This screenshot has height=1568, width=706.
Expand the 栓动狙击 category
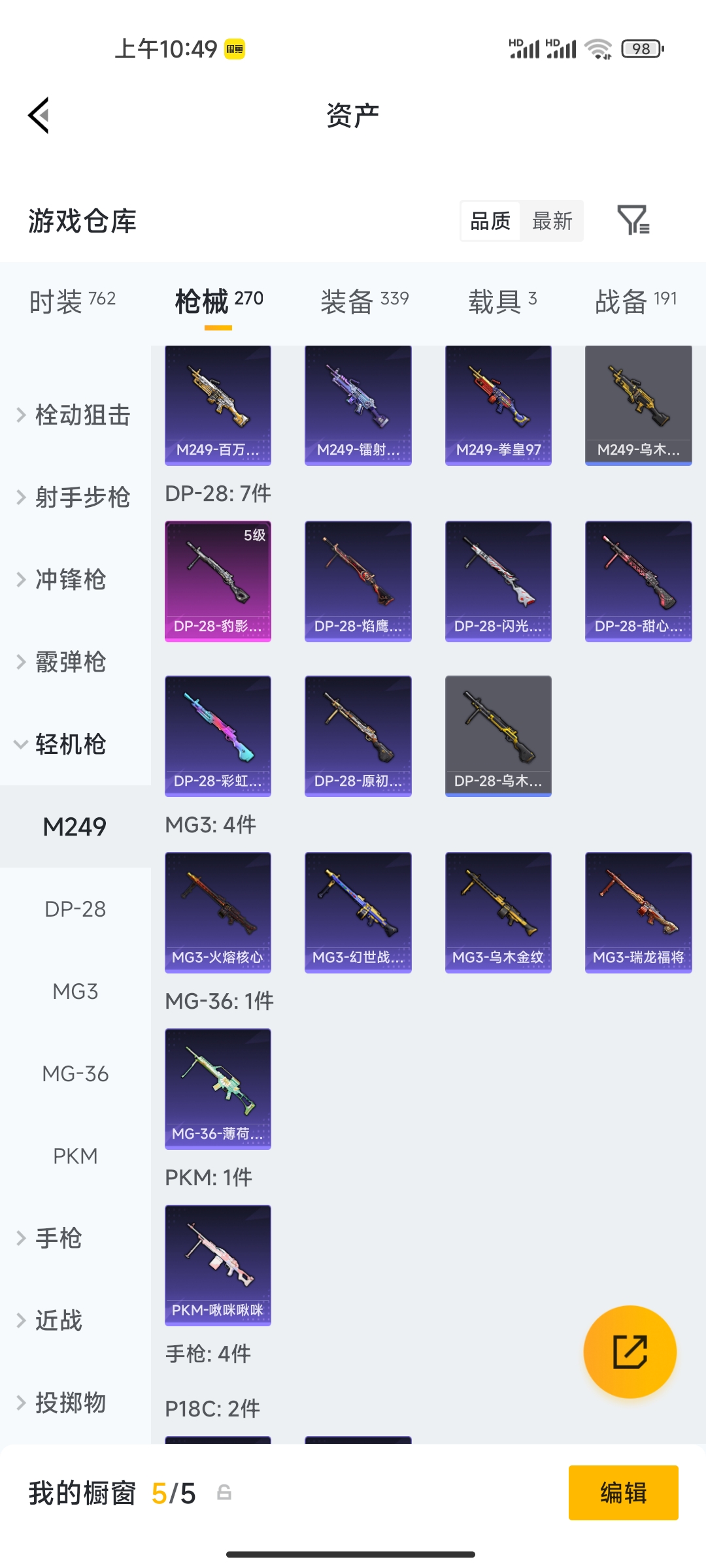click(x=75, y=415)
